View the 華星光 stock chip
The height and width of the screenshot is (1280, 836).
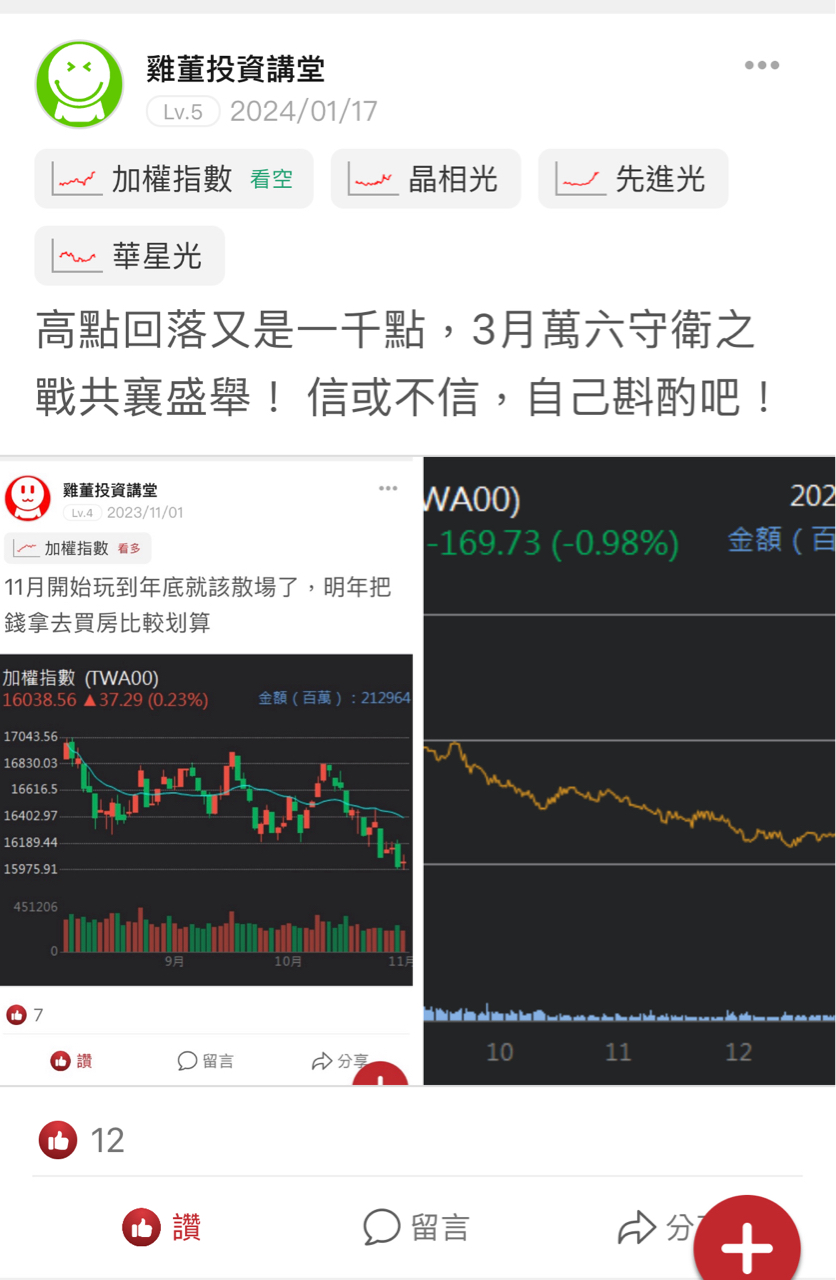(x=130, y=256)
